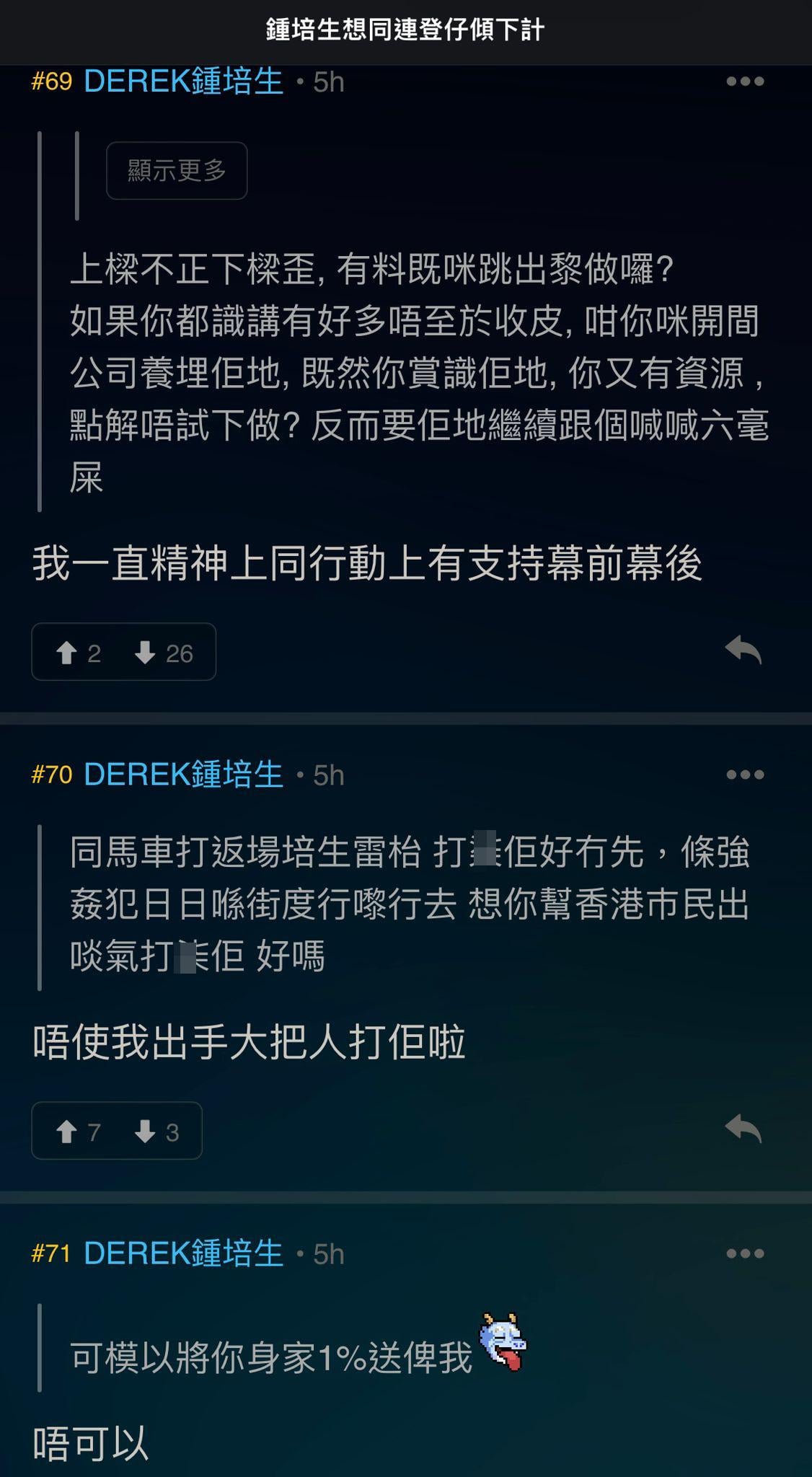Open overflow menu on post #70
Screen dimensions: 812x1477
(x=744, y=775)
